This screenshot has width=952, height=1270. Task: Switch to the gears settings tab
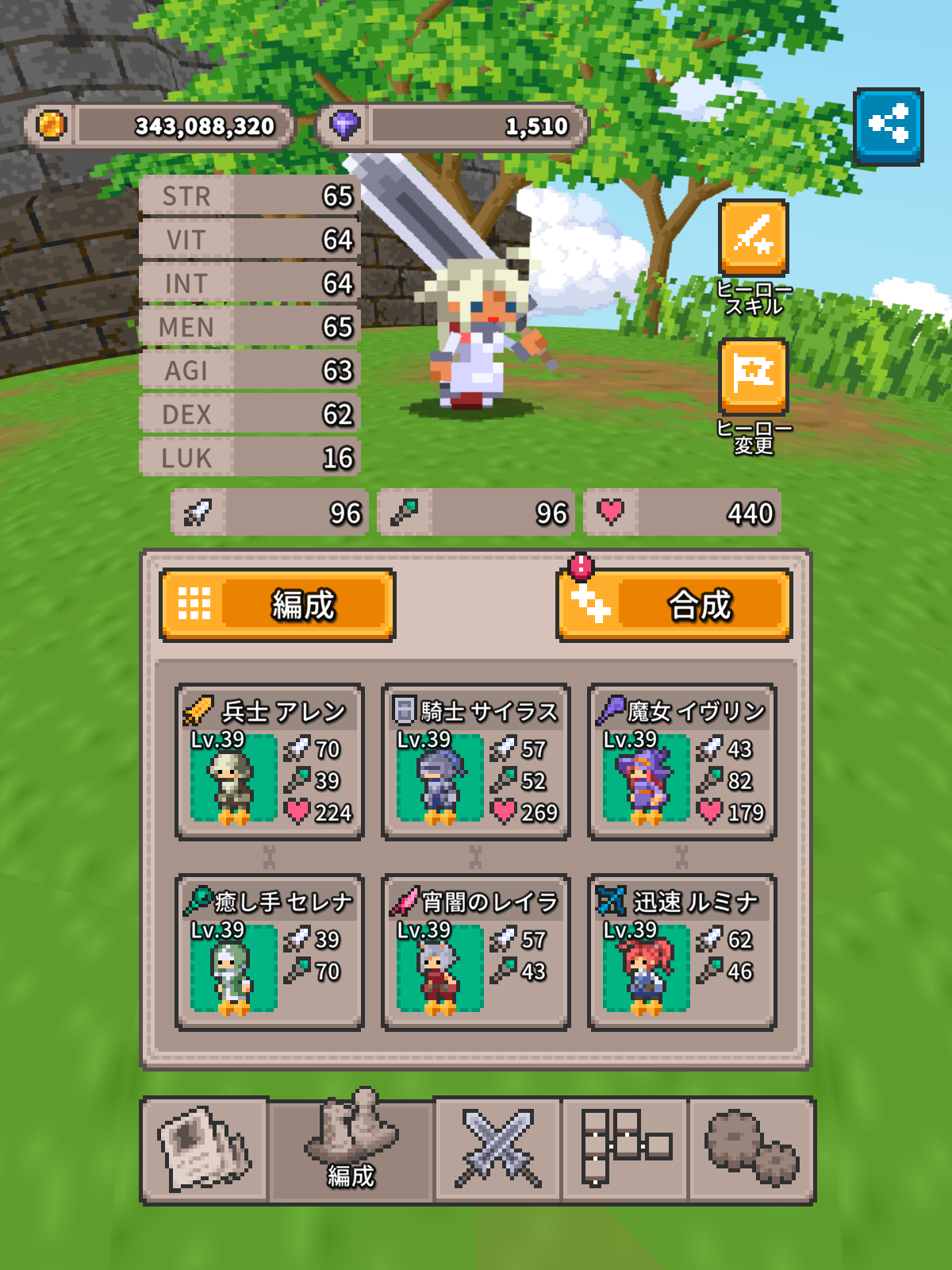point(751,1150)
